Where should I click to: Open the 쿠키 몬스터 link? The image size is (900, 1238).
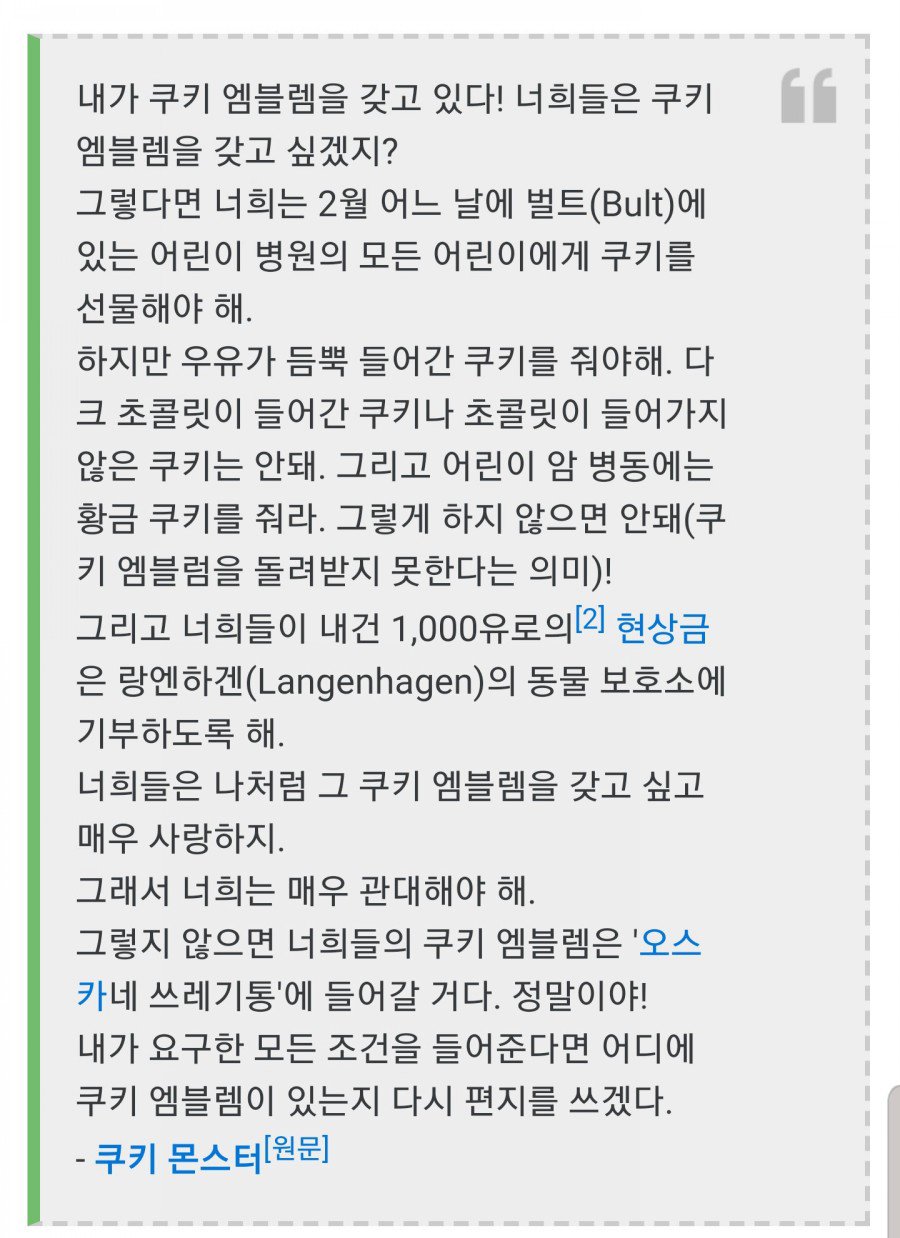pos(177,1159)
